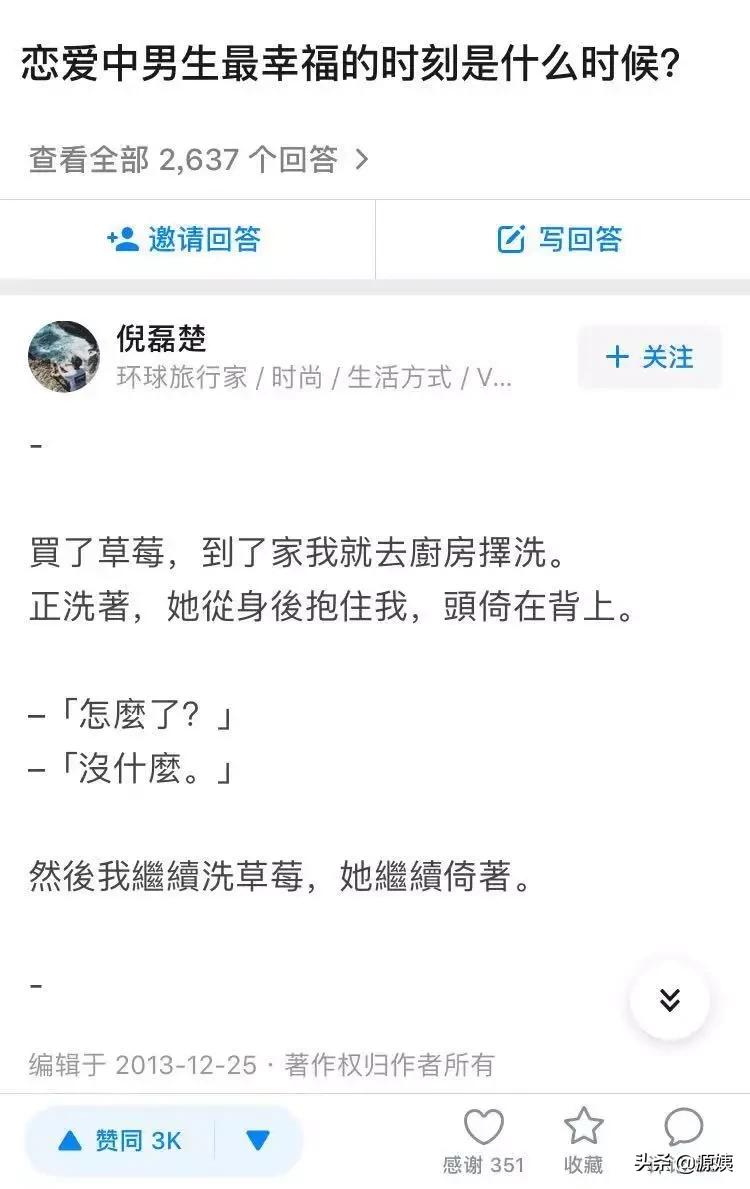Collapse the answer with double-chevron button

click(x=670, y=998)
